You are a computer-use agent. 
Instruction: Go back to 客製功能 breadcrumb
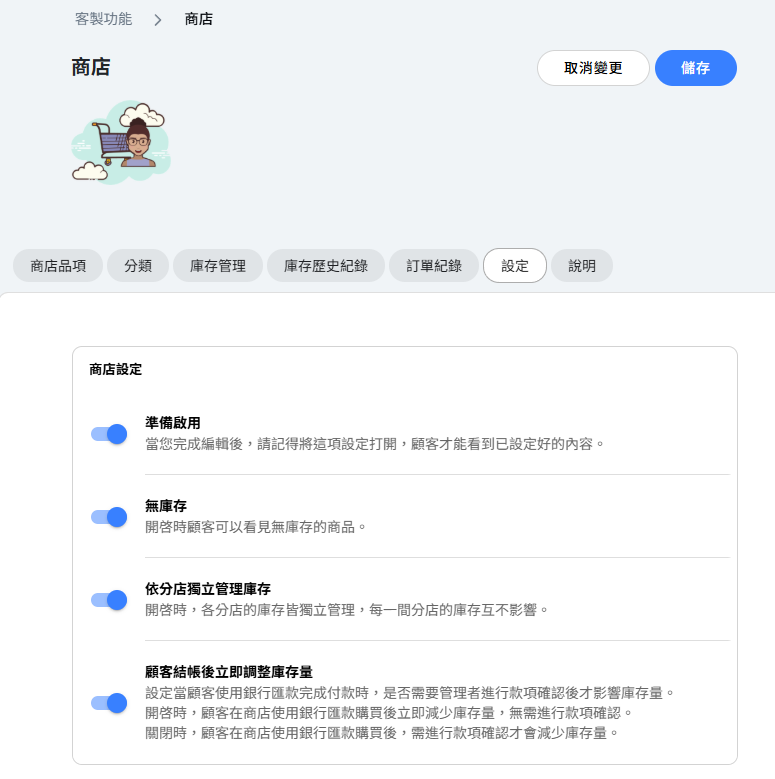(103, 19)
